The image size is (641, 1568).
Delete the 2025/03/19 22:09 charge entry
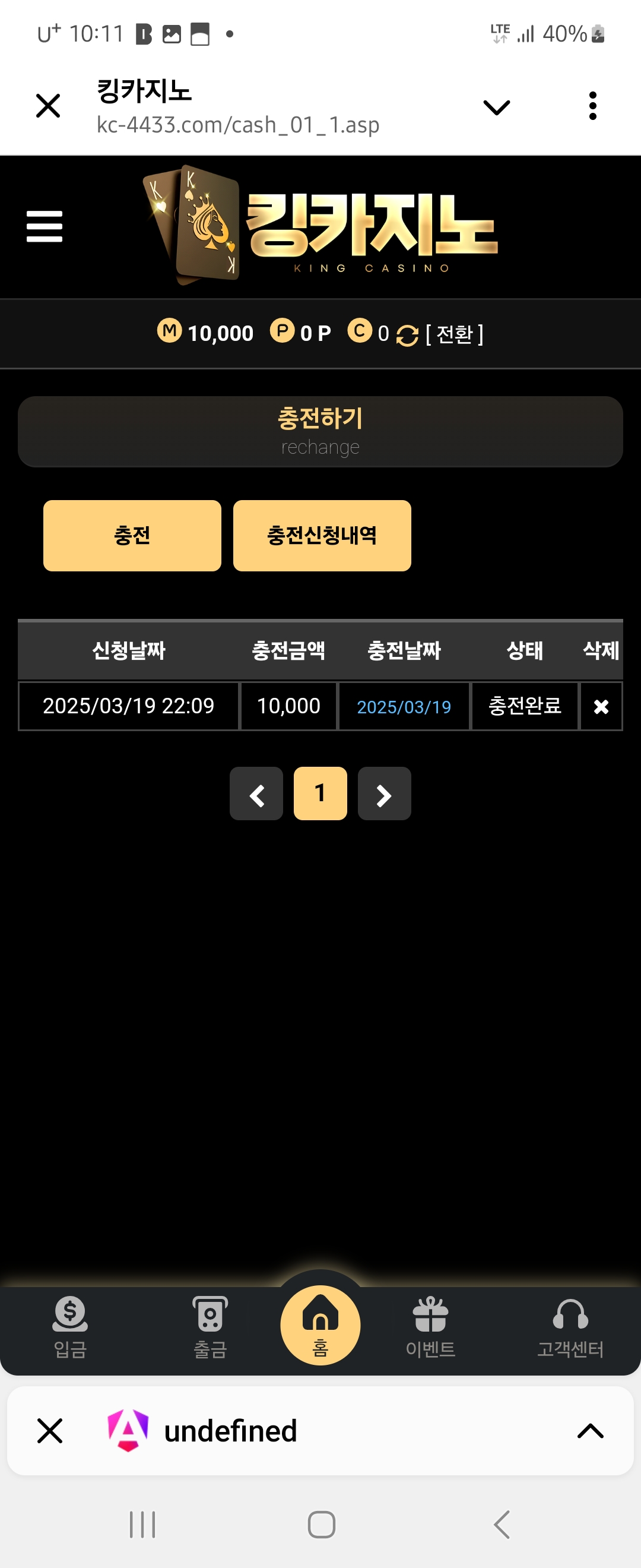[x=601, y=706]
